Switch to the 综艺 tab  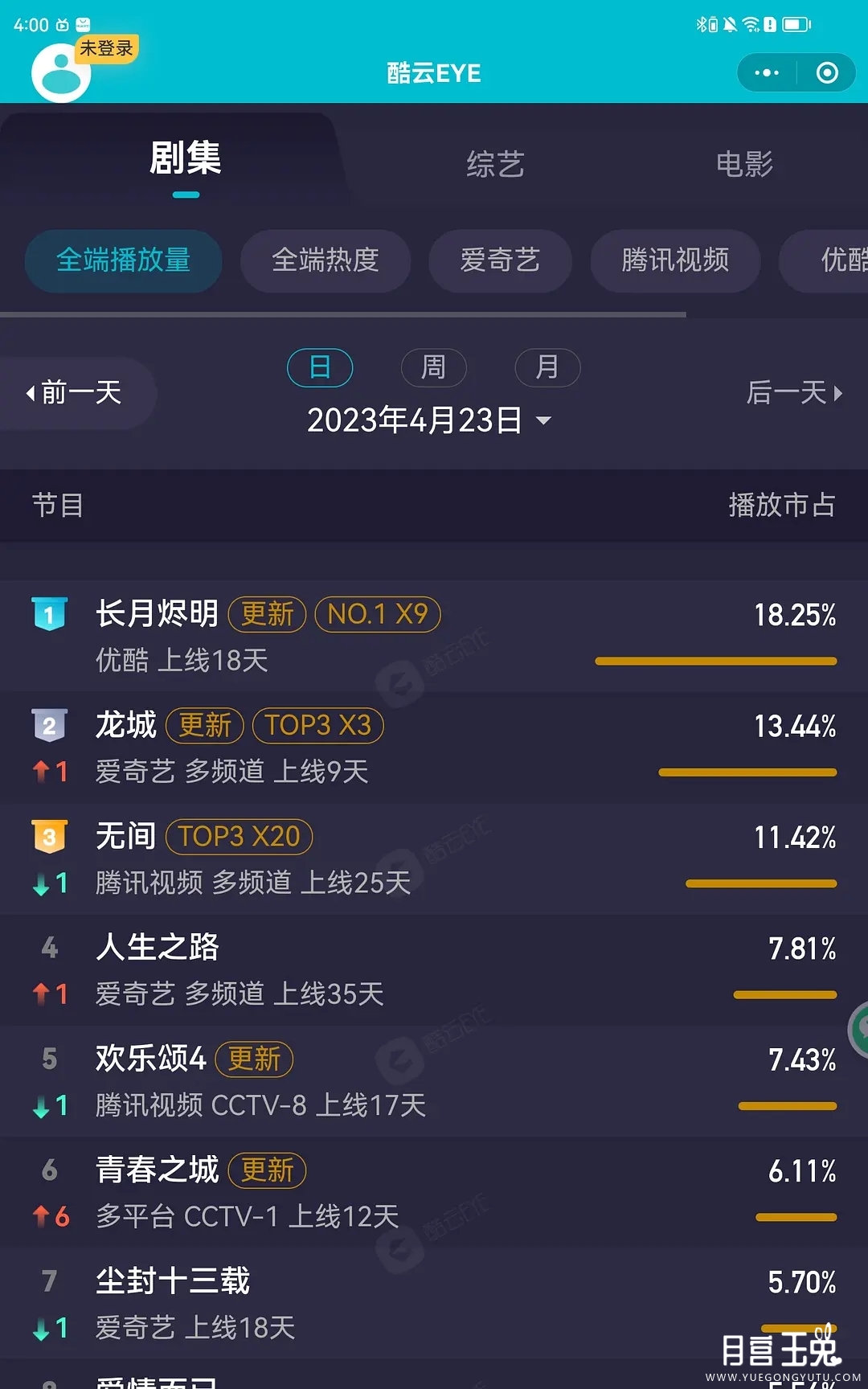[495, 164]
